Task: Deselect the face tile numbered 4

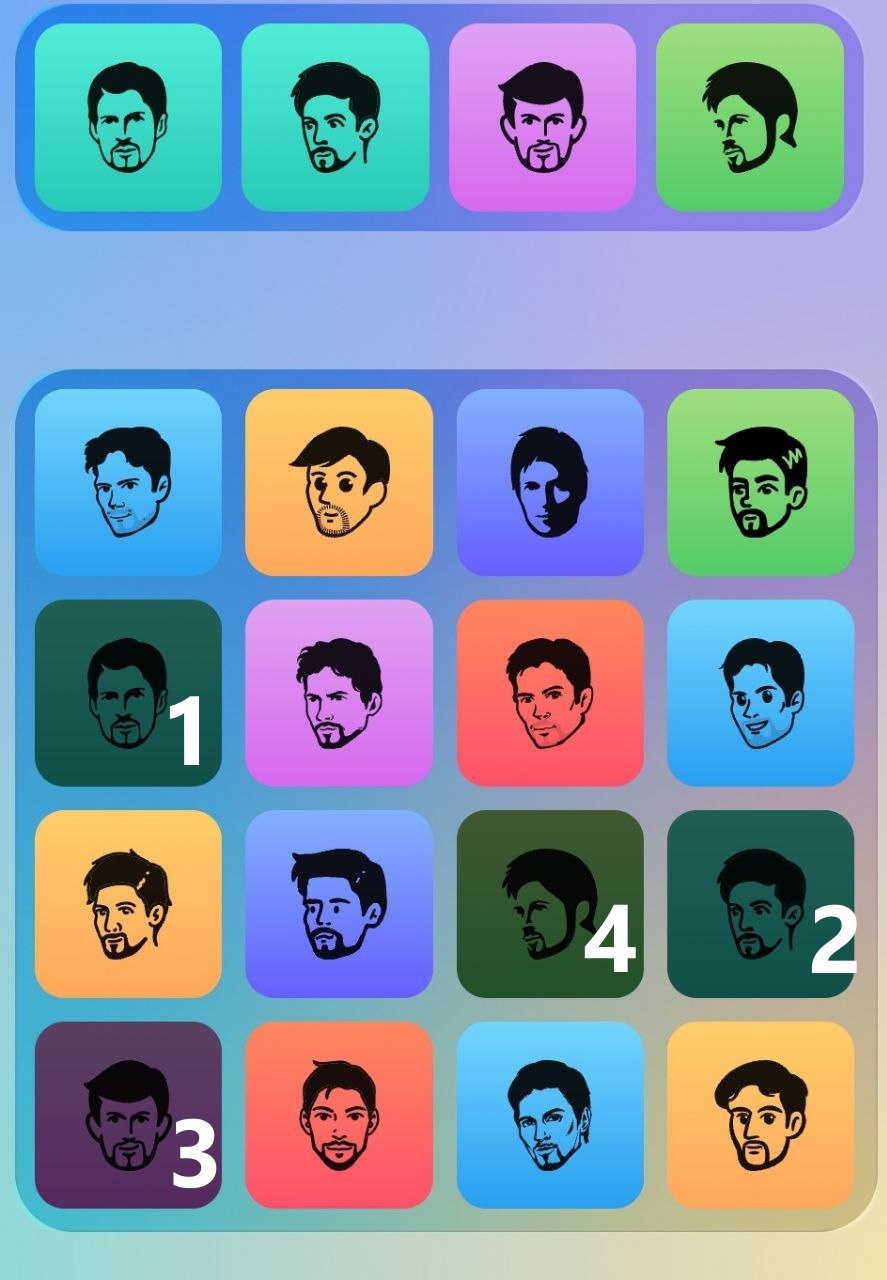Action: point(549,904)
